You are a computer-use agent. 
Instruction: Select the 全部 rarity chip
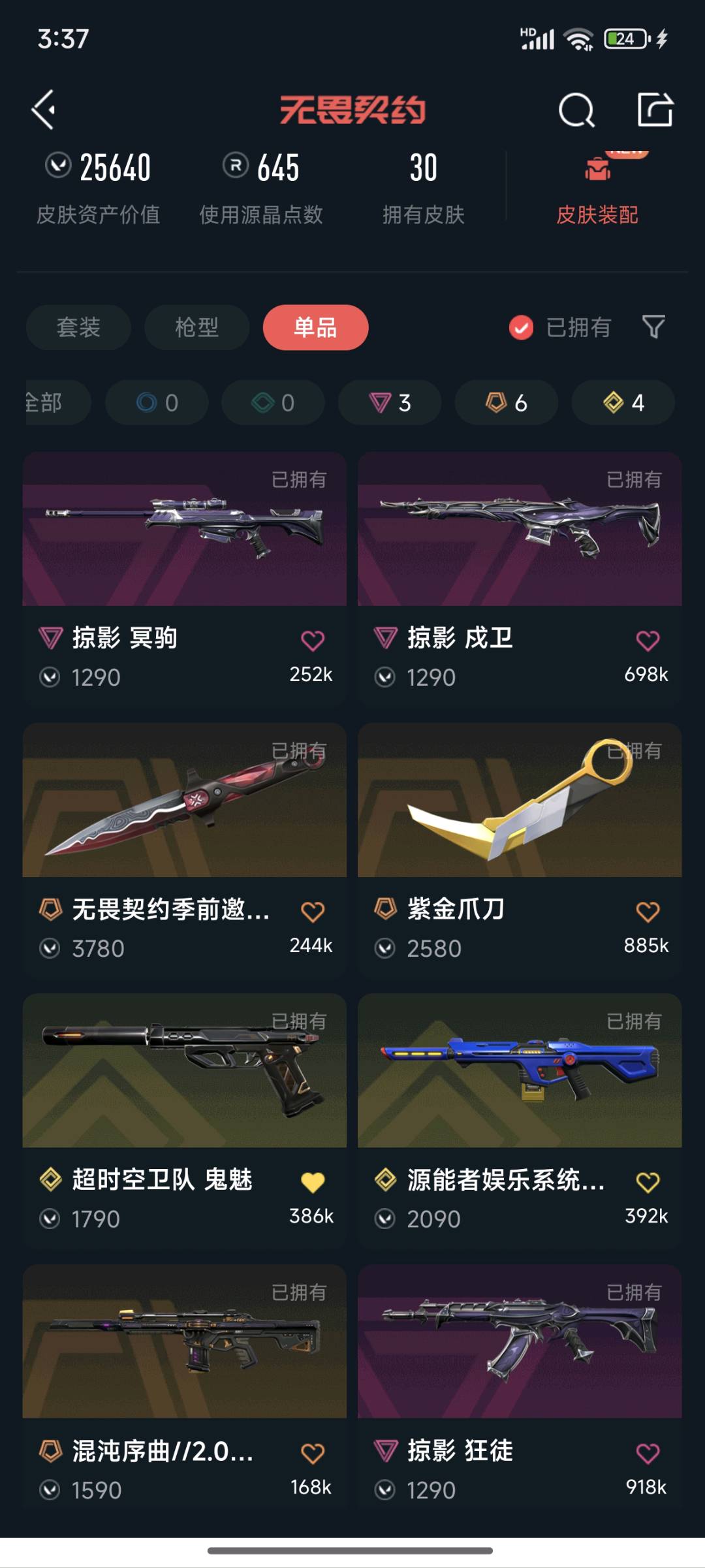[52, 402]
